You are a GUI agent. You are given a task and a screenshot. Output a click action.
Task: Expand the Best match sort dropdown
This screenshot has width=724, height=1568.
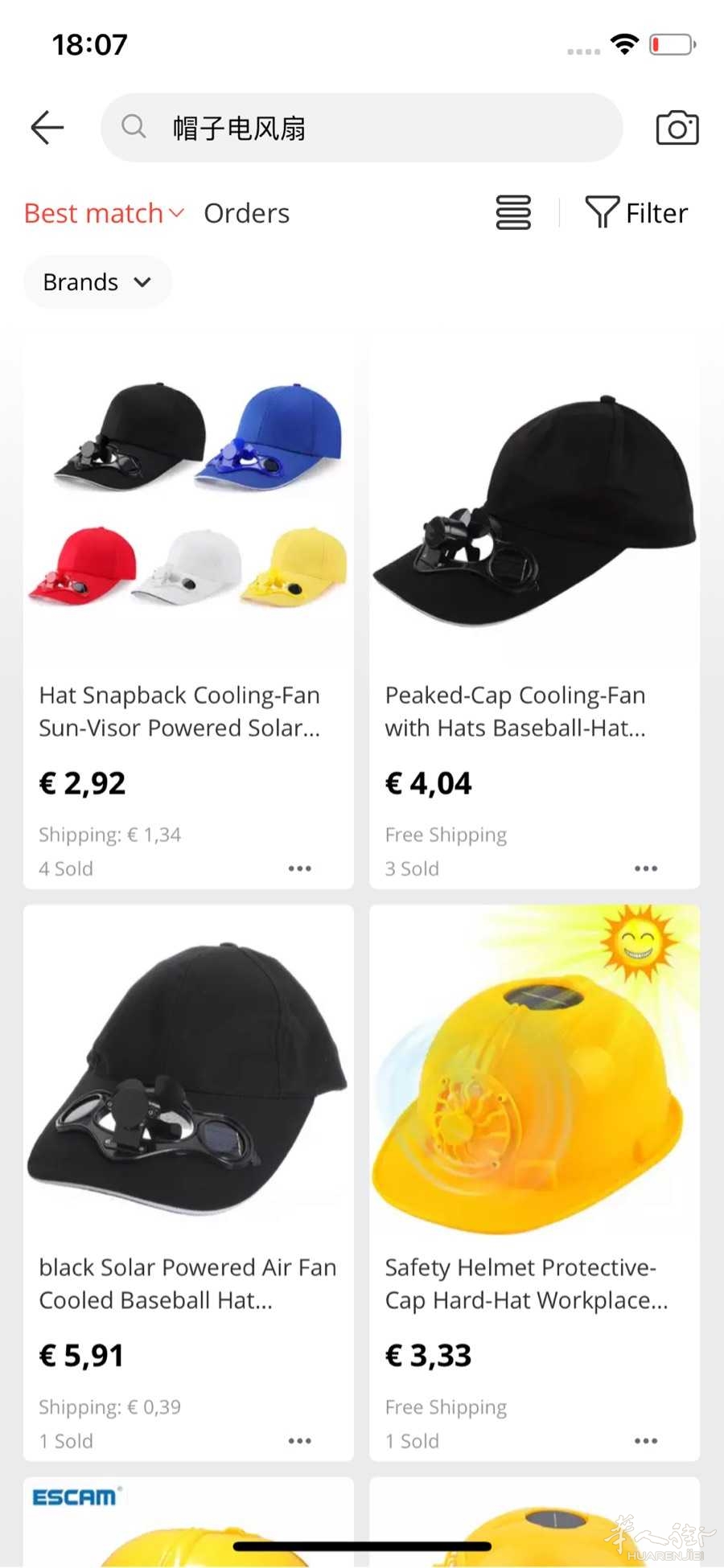105,213
